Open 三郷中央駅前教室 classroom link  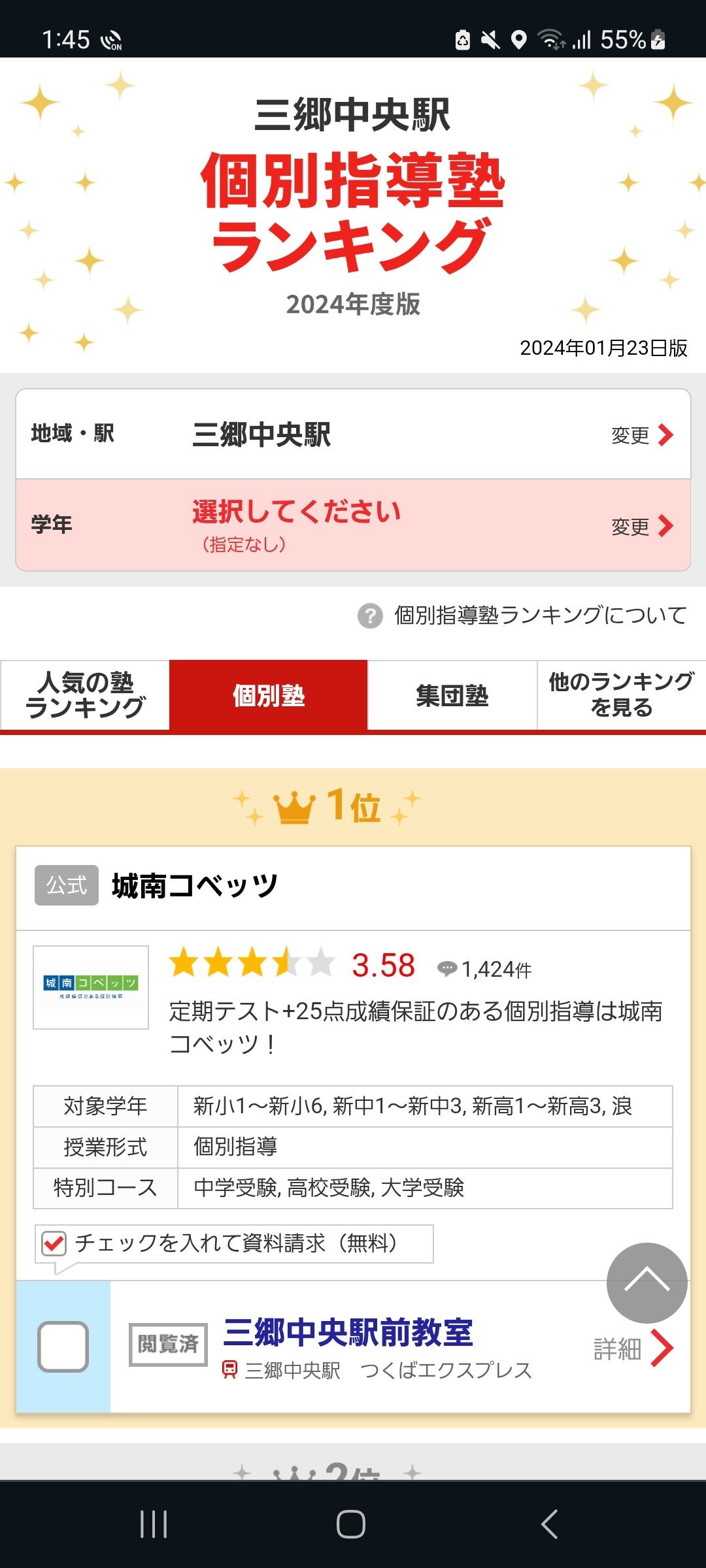pos(348,1332)
